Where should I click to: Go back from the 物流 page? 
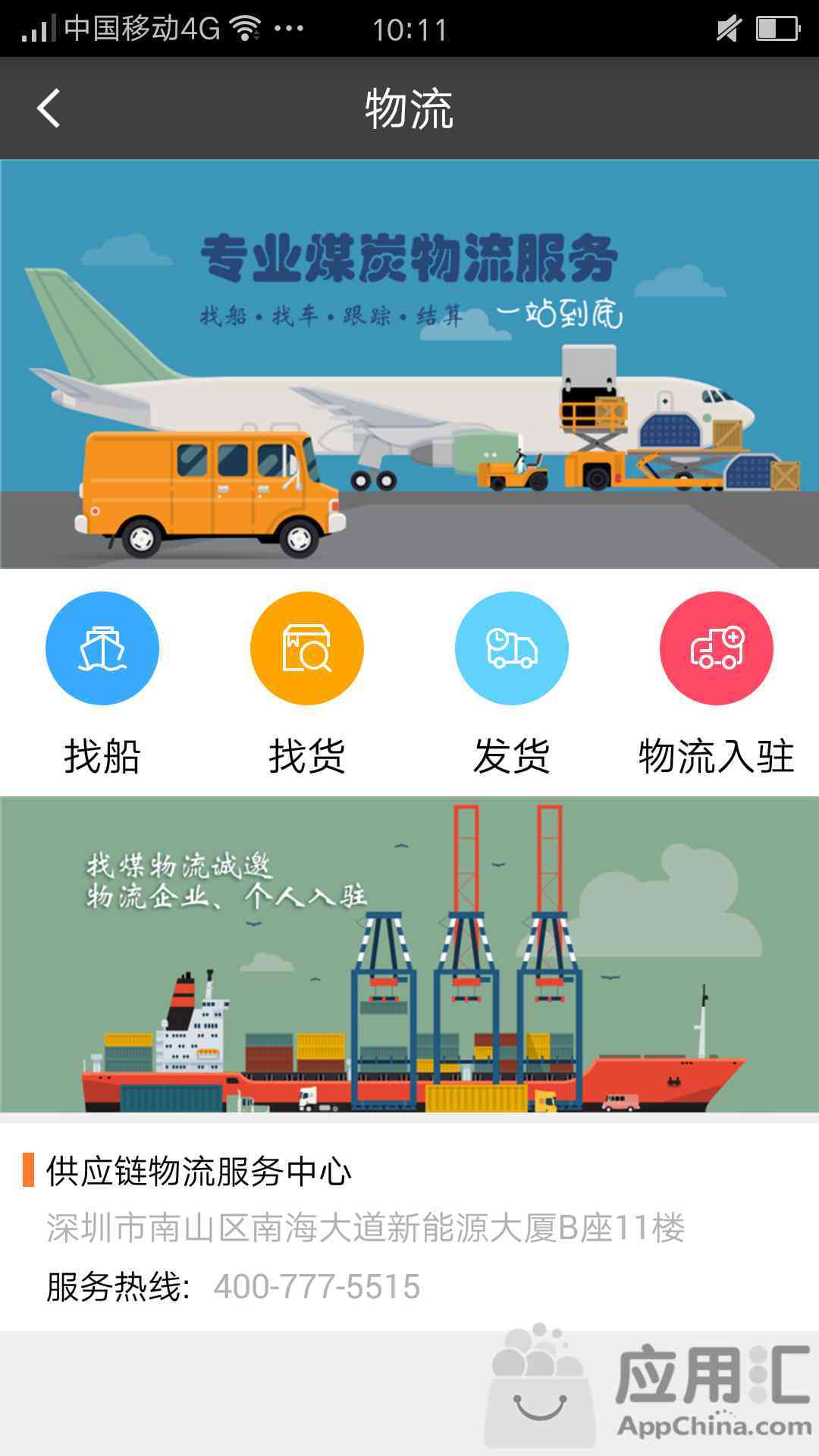(x=49, y=108)
